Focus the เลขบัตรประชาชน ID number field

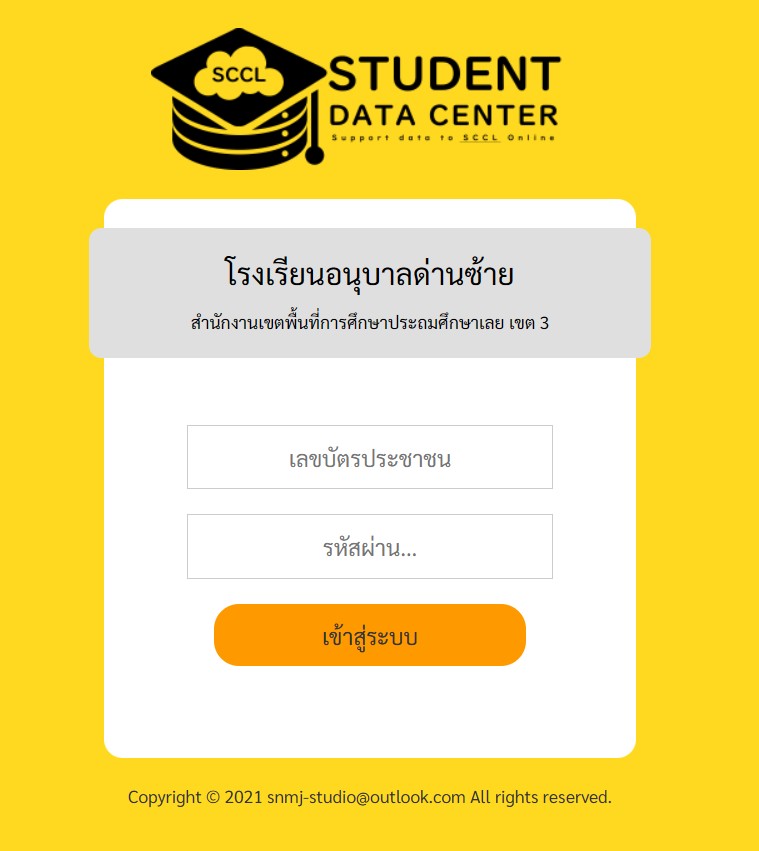[369, 458]
